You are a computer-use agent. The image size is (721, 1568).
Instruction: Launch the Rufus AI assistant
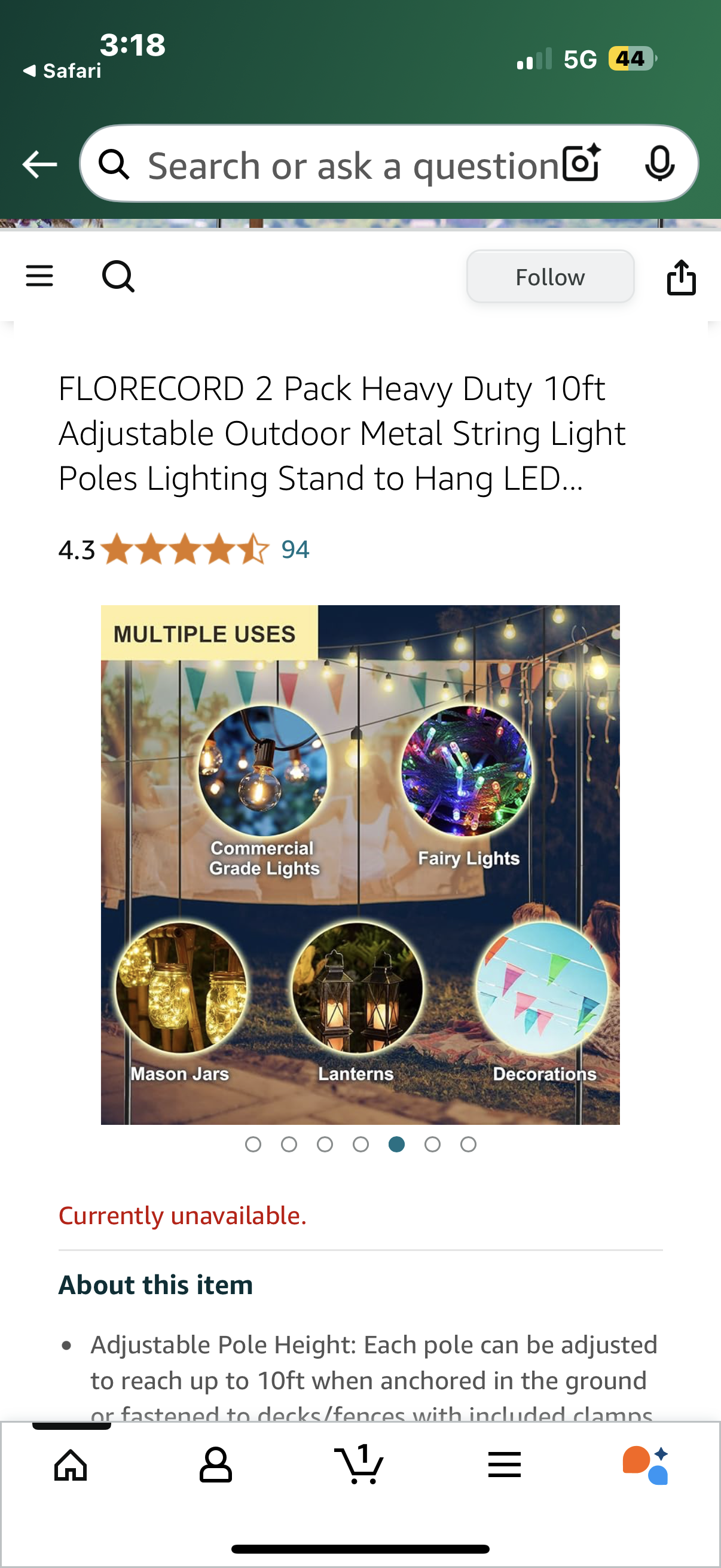[646, 1465]
